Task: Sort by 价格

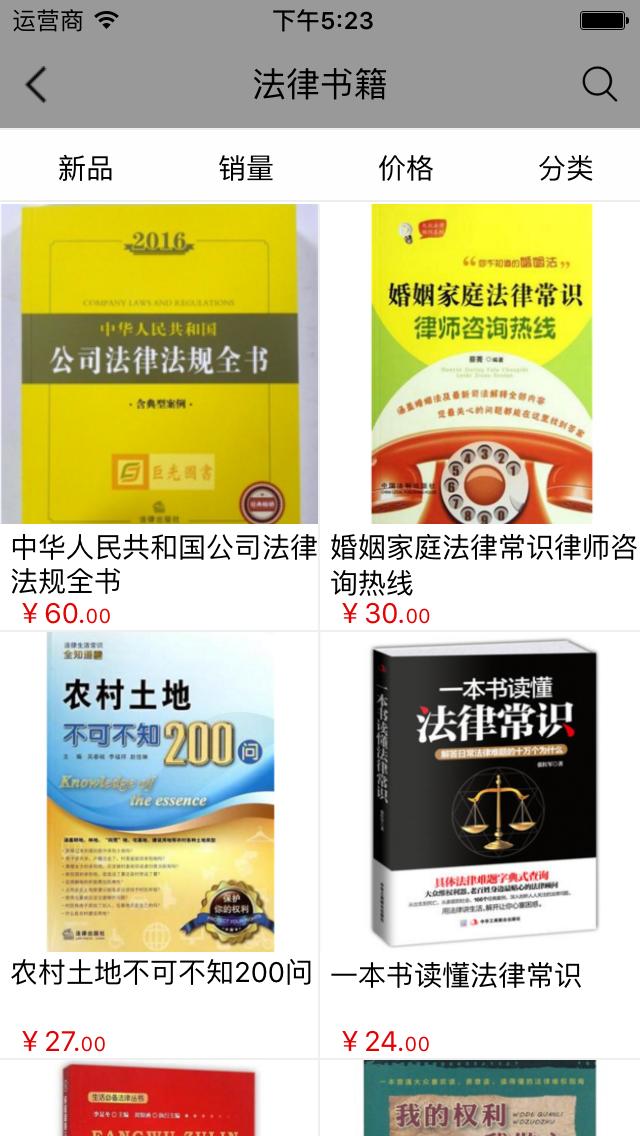Action: click(406, 168)
